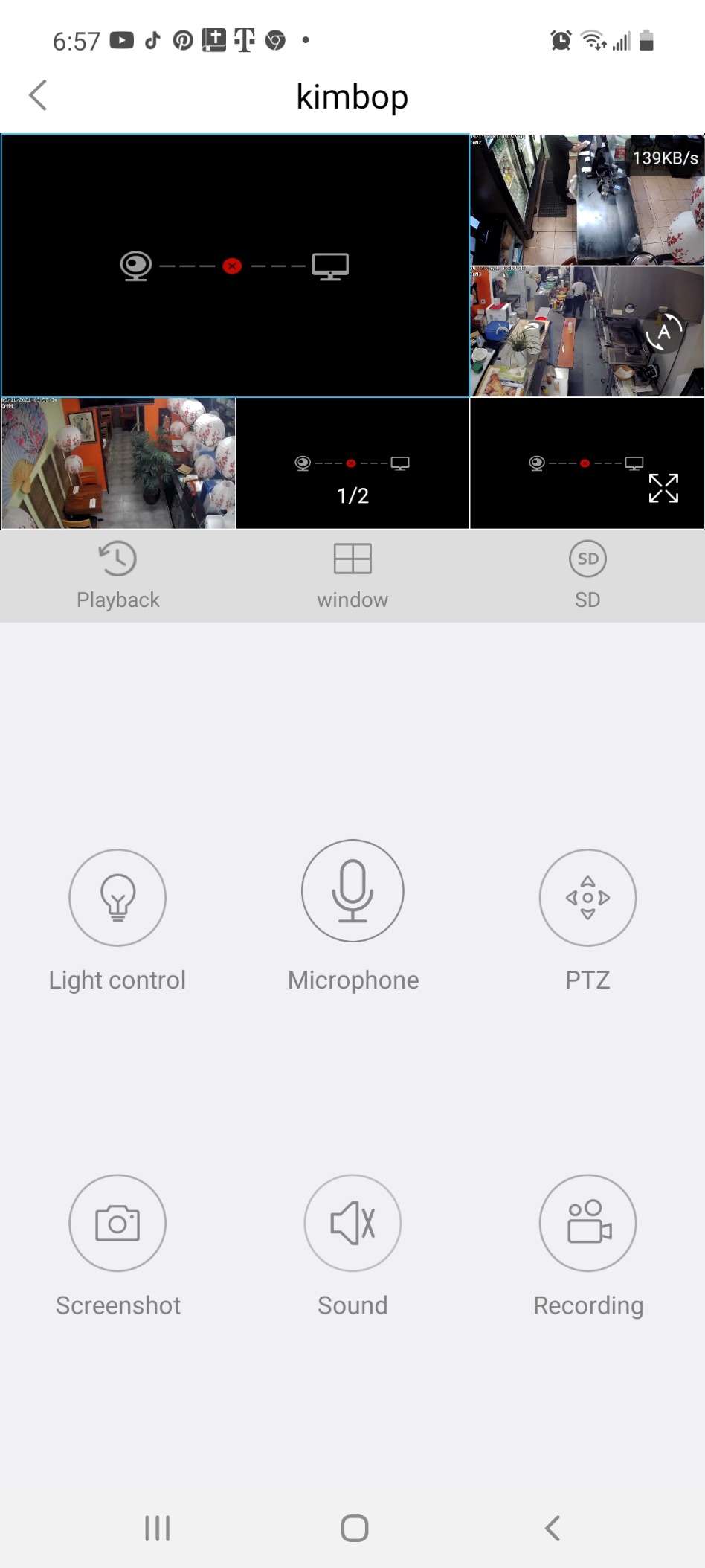The width and height of the screenshot is (705, 1568).
Task: Go back using the top-left arrow
Action: [x=38, y=95]
